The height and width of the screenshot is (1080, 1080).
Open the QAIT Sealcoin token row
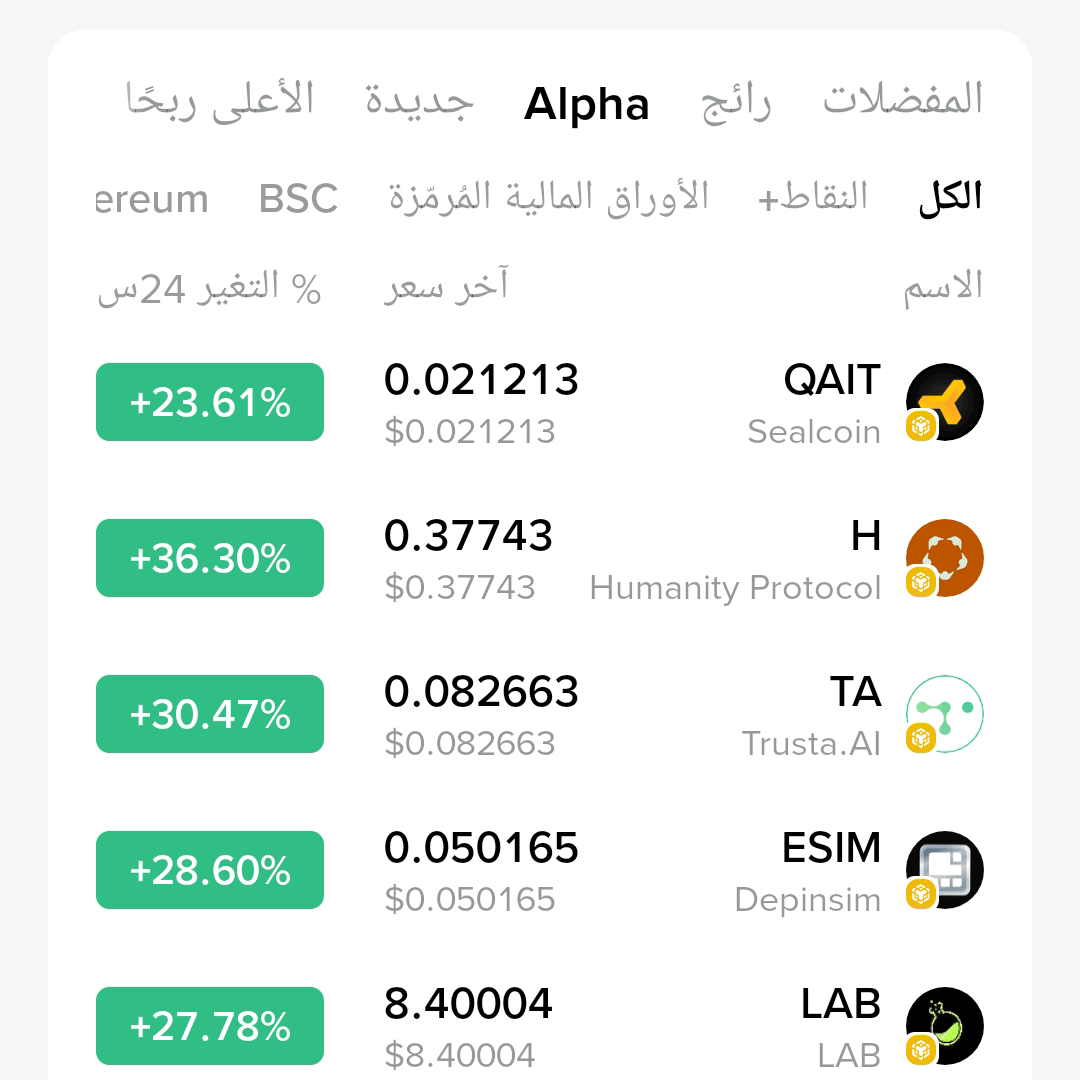pyautogui.click(x=540, y=402)
